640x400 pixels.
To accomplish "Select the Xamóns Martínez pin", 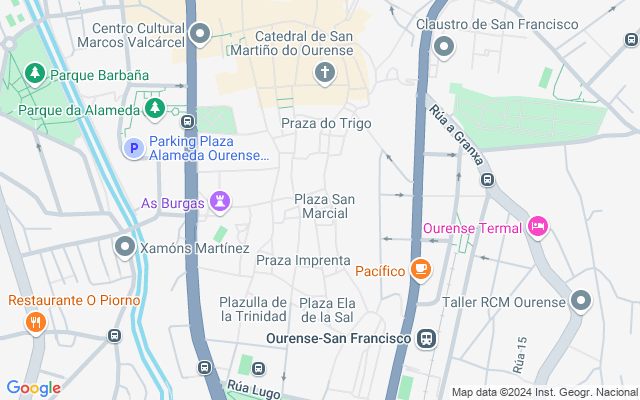I will (x=125, y=247).
